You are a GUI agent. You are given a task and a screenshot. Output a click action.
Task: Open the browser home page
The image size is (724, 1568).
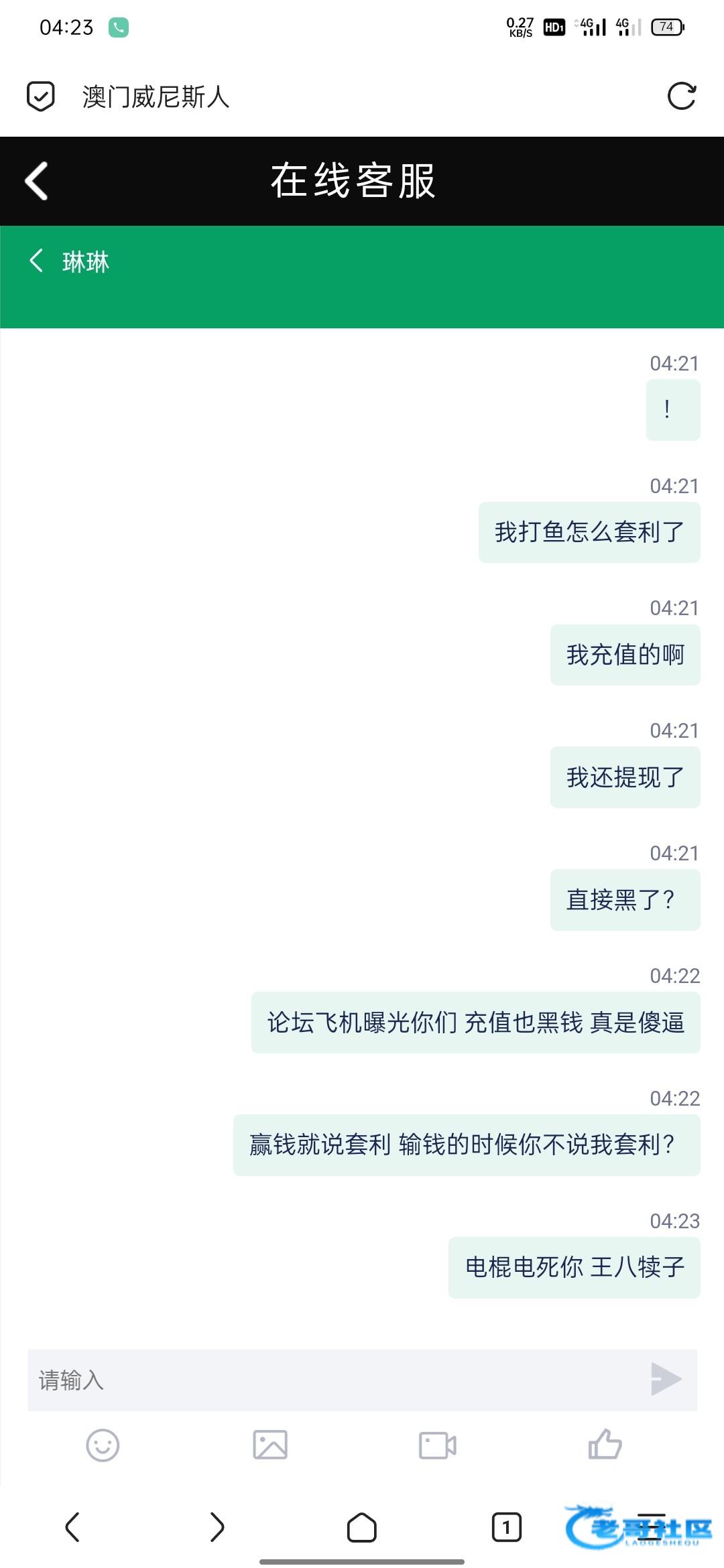point(361,1528)
